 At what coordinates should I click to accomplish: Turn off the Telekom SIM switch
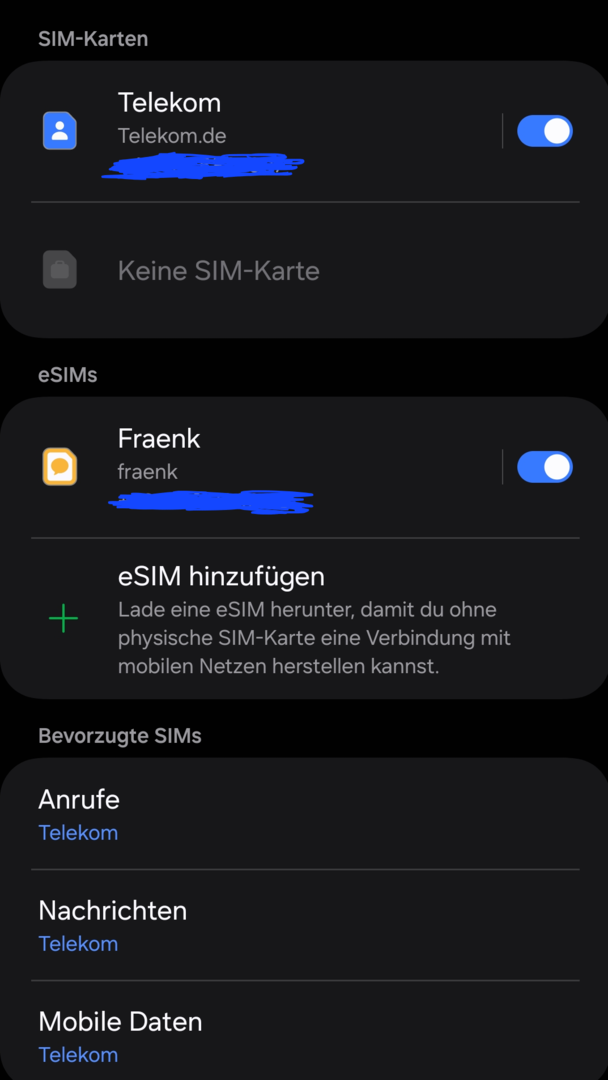tap(544, 131)
